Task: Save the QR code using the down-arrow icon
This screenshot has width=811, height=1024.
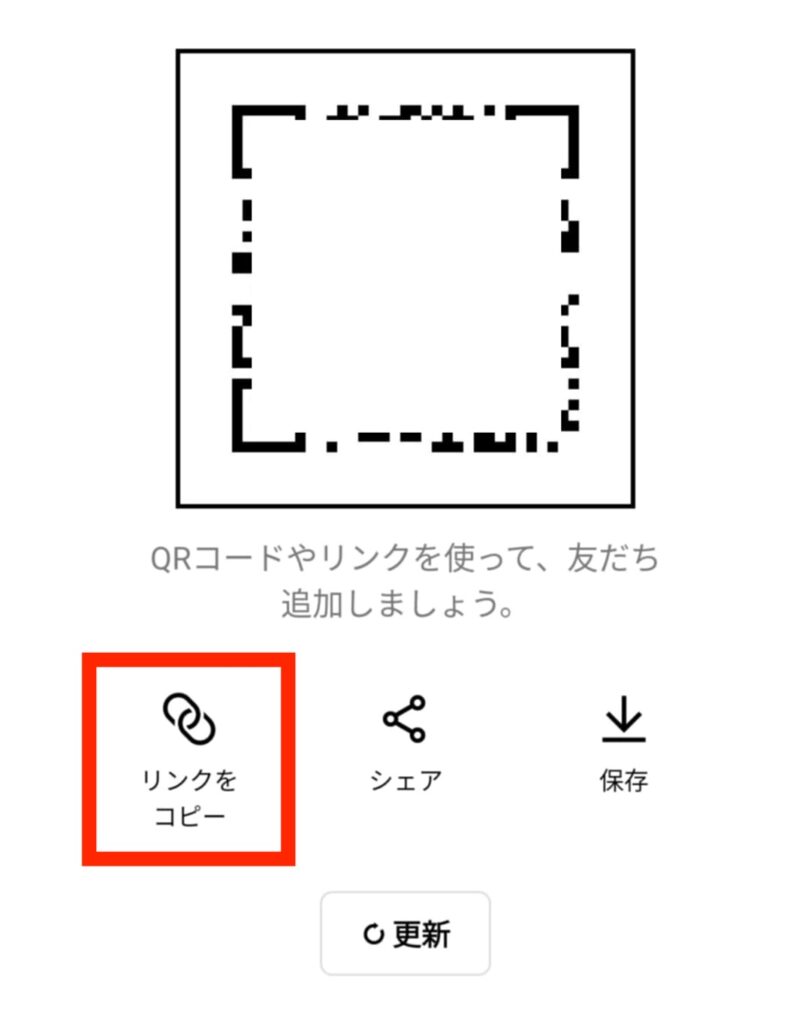Action: tap(623, 716)
